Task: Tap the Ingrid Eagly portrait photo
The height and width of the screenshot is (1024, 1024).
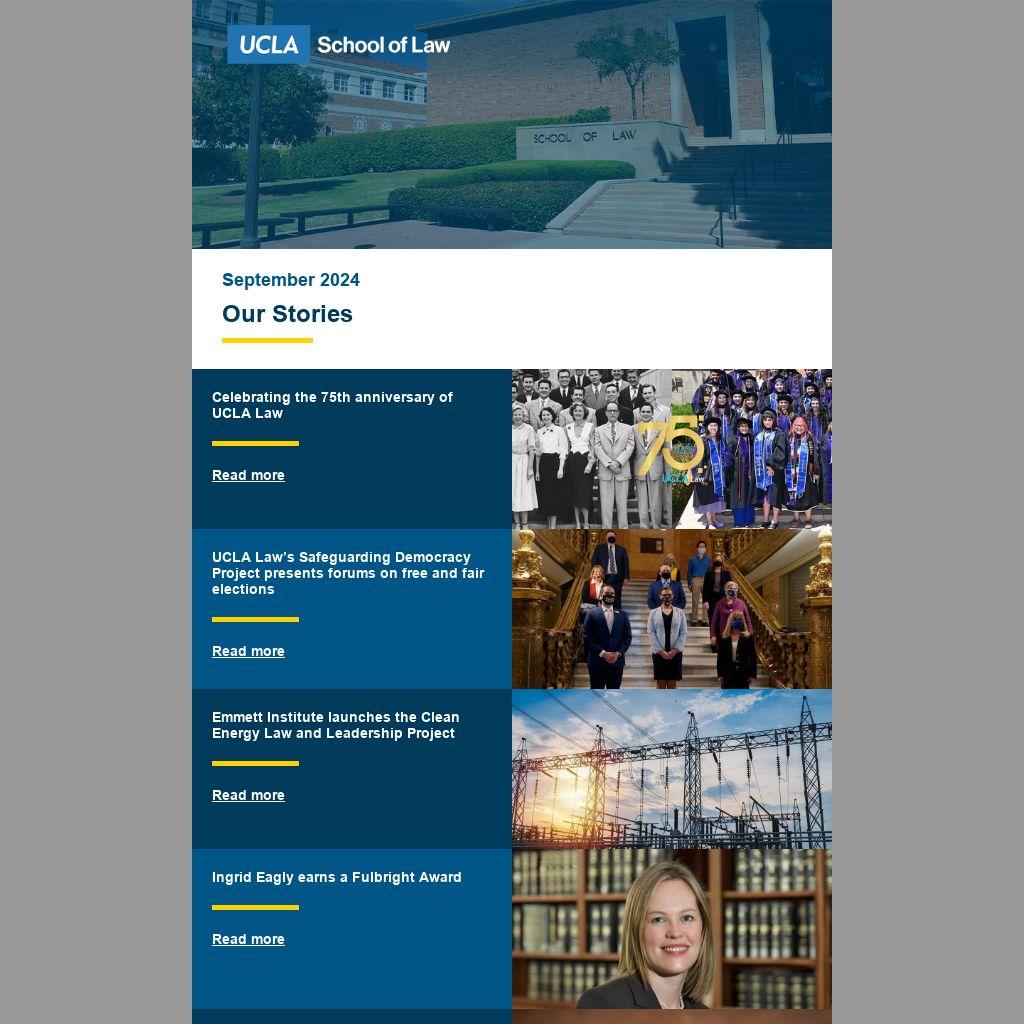Action: (671, 928)
